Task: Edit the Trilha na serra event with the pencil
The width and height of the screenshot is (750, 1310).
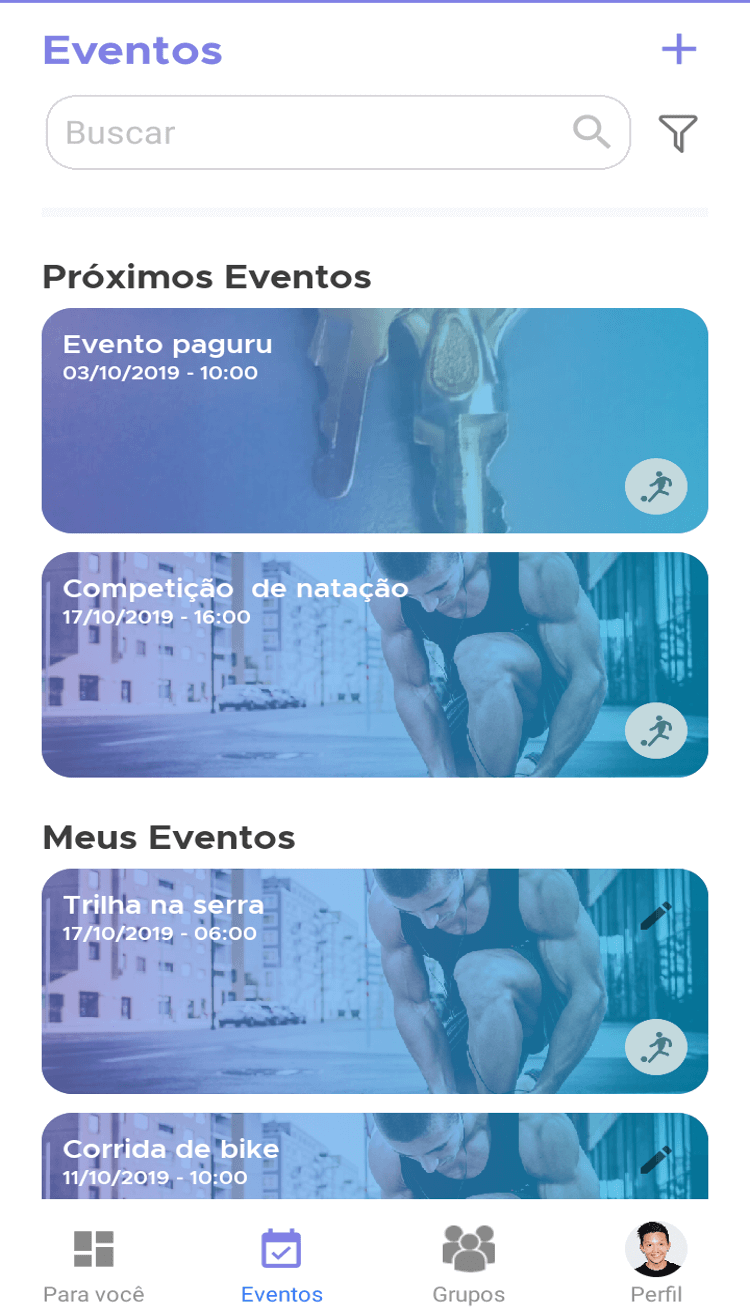Action: click(x=656, y=915)
